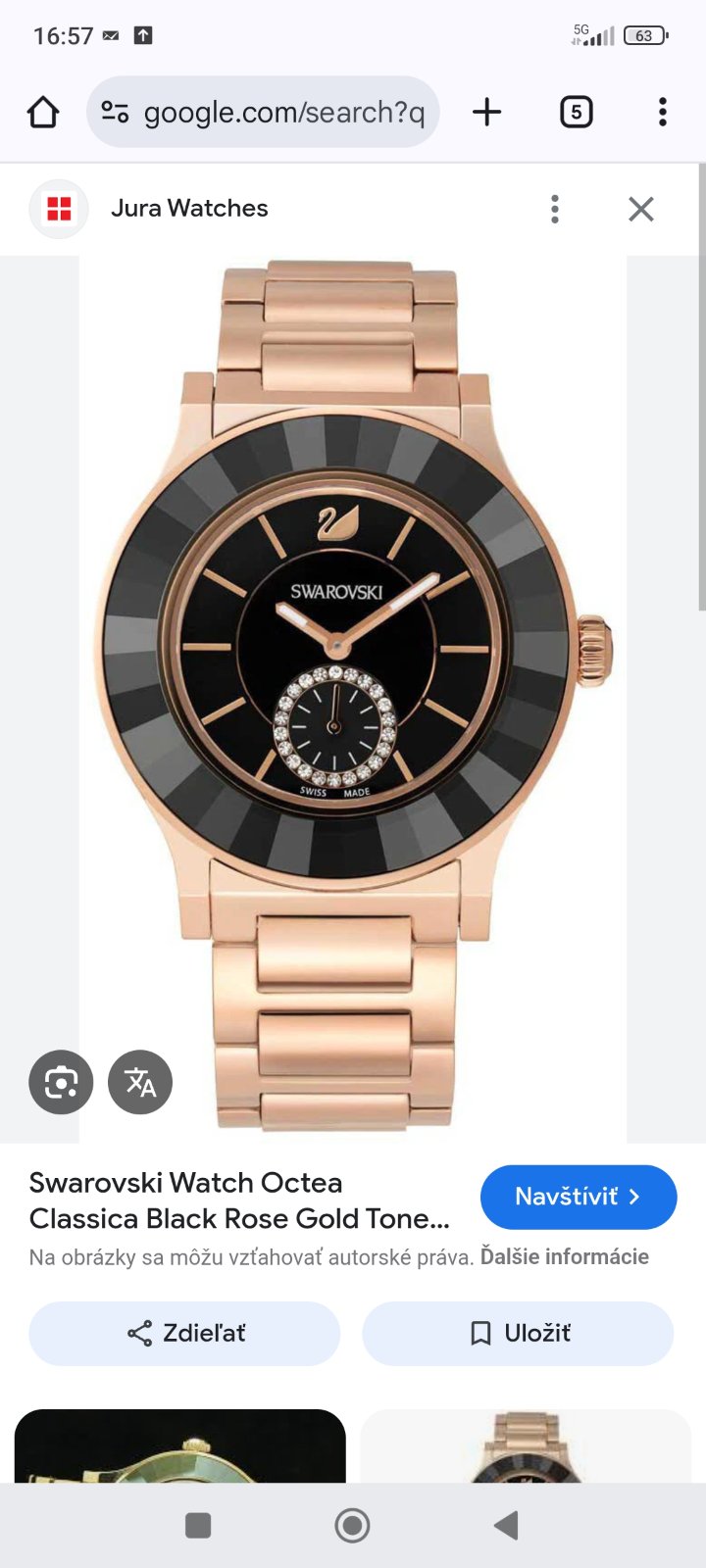The height and width of the screenshot is (1568, 706).
Task: Open a new browser tab
Action: click(x=486, y=112)
